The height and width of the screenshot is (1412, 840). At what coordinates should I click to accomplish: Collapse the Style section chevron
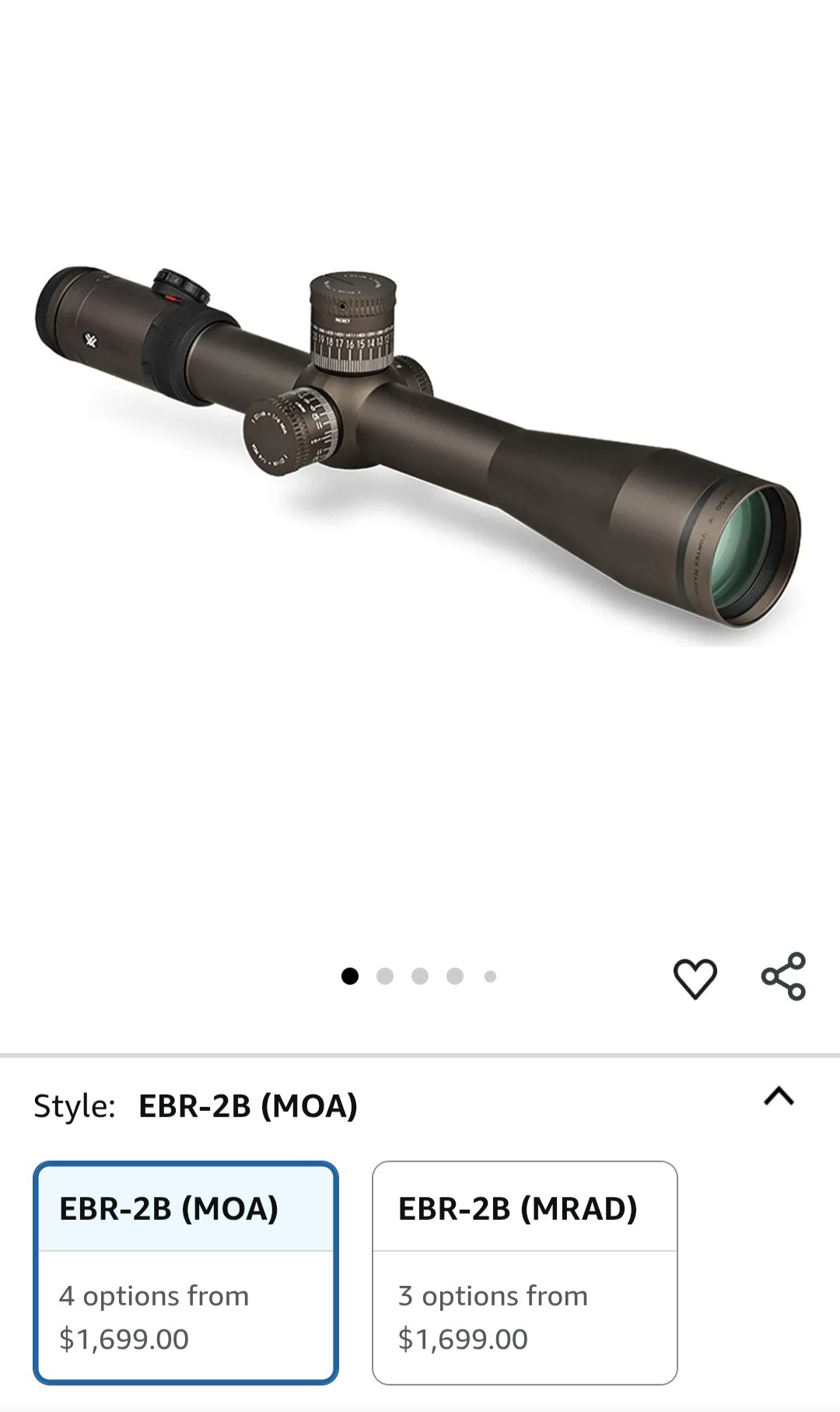pyautogui.click(x=779, y=1097)
